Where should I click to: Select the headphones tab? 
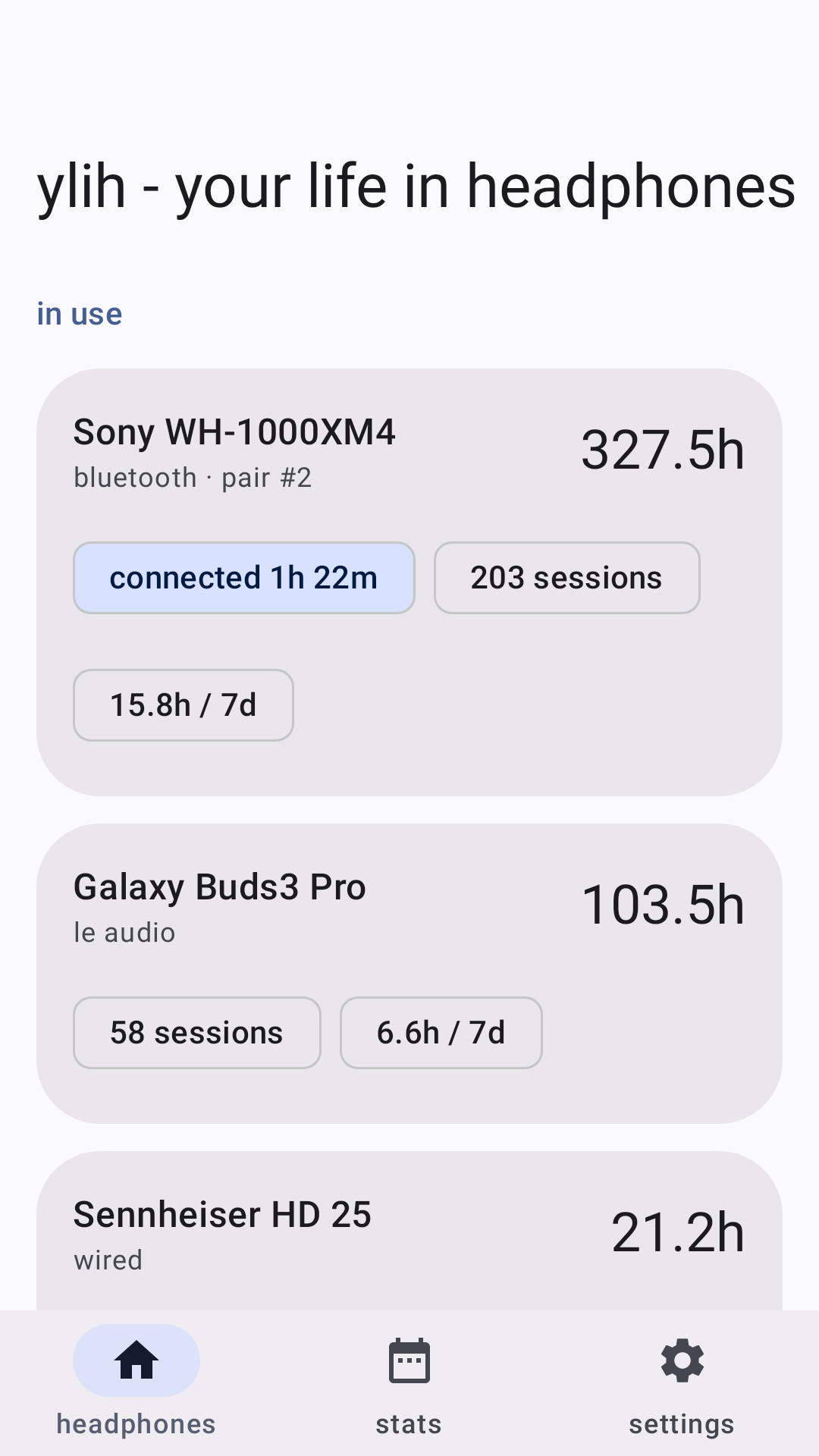[x=136, y=1383]
